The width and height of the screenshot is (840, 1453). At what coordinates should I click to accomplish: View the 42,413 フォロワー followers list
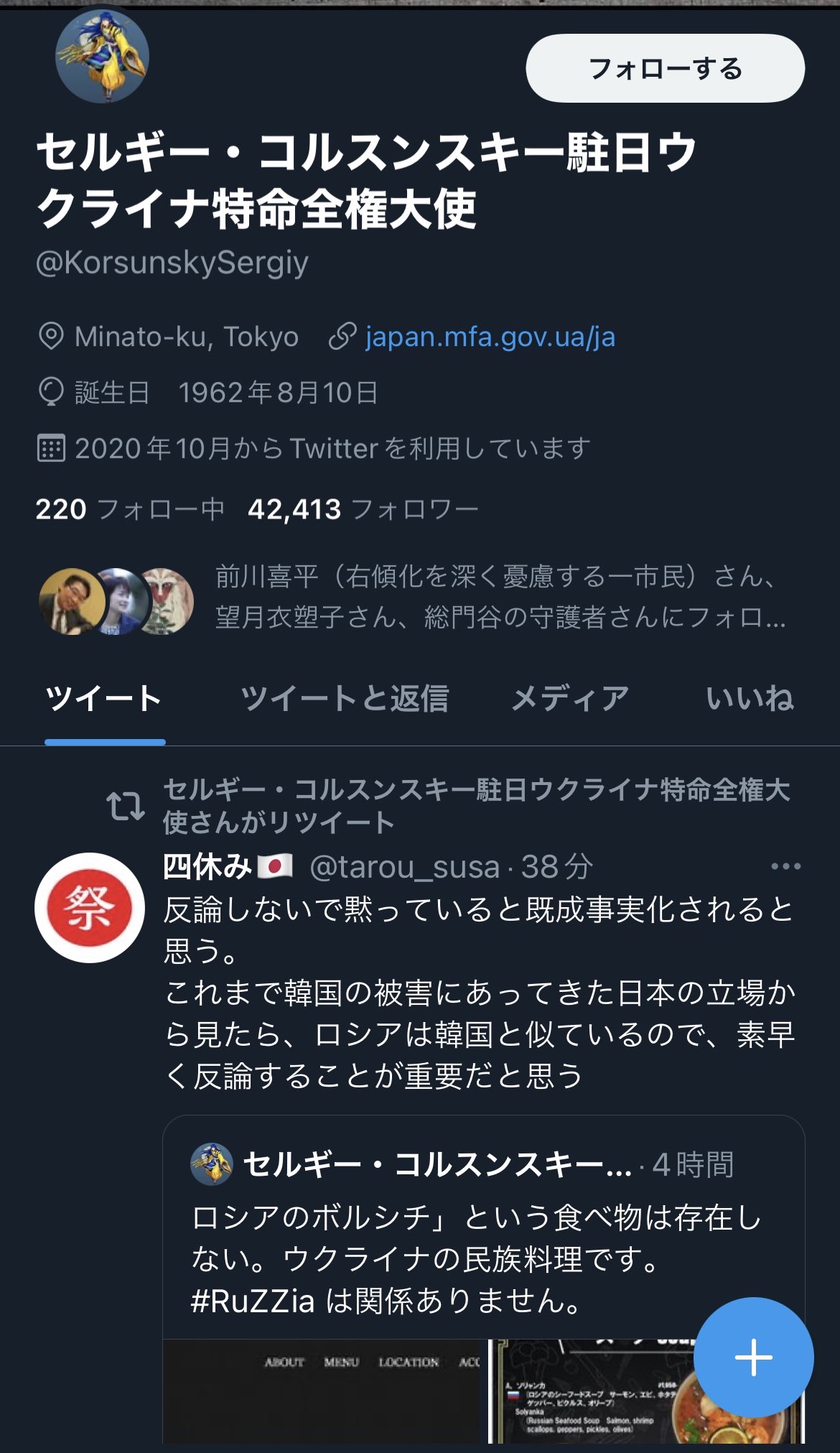pyautogui.click(x=363, y=509)
